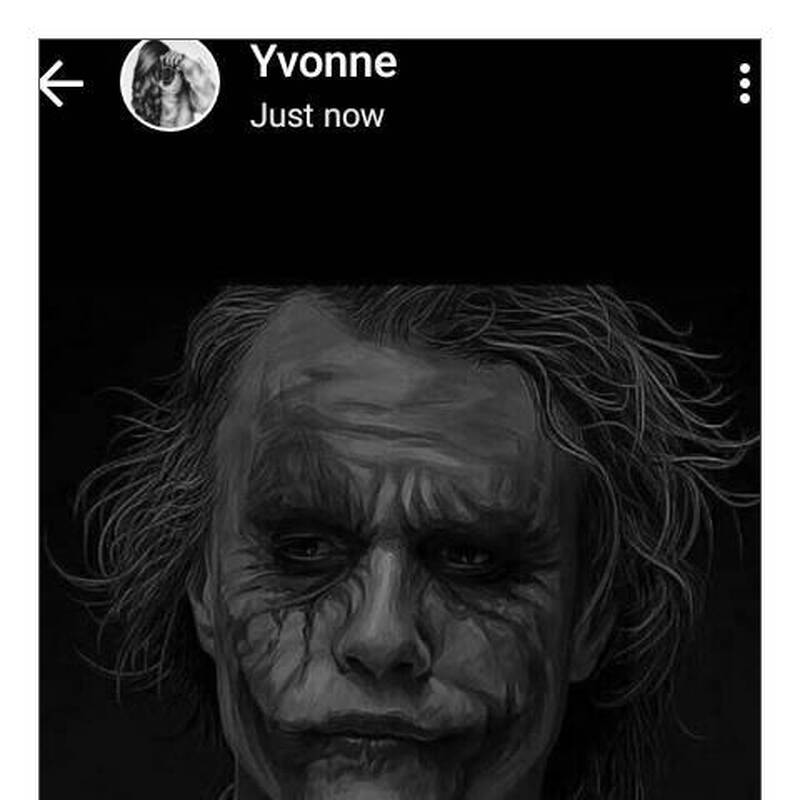800x800 pixels.
Task: Open Yvonne's profile picture
Action: (169, 85)
